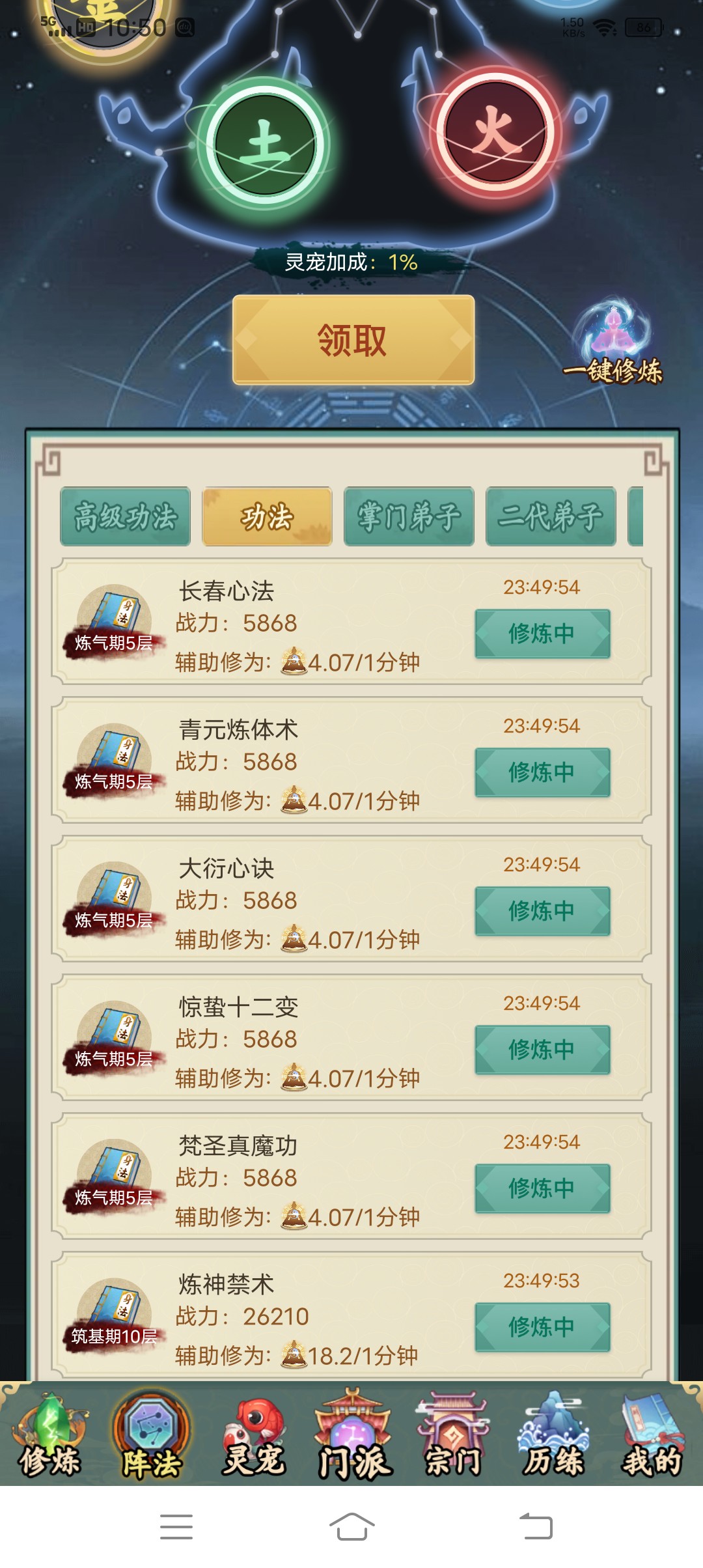Select the red 火 fire orb
Image resolution: width=703 pixels, height=1568 pixels.
point(496,132)
